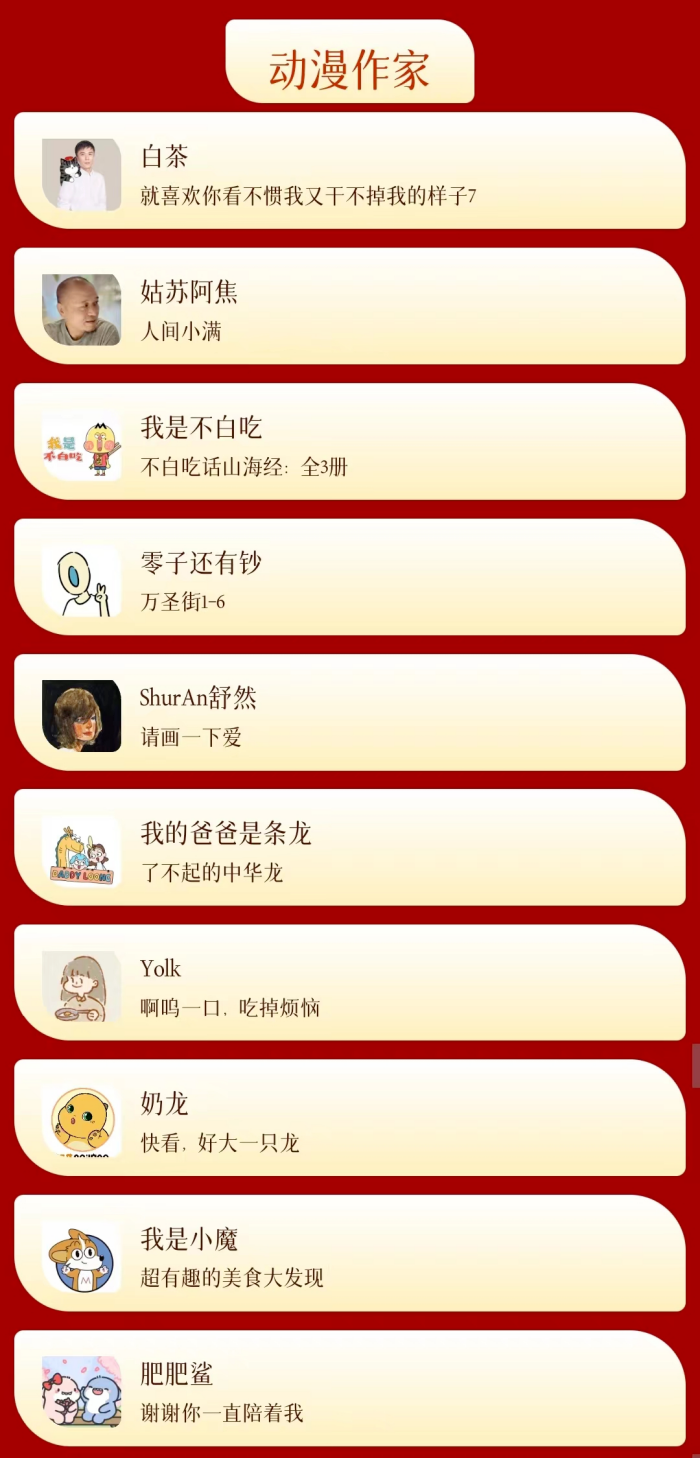Select the 我是小魔 author card
The image size is (700, 1458).
[x=350, y=1253]
